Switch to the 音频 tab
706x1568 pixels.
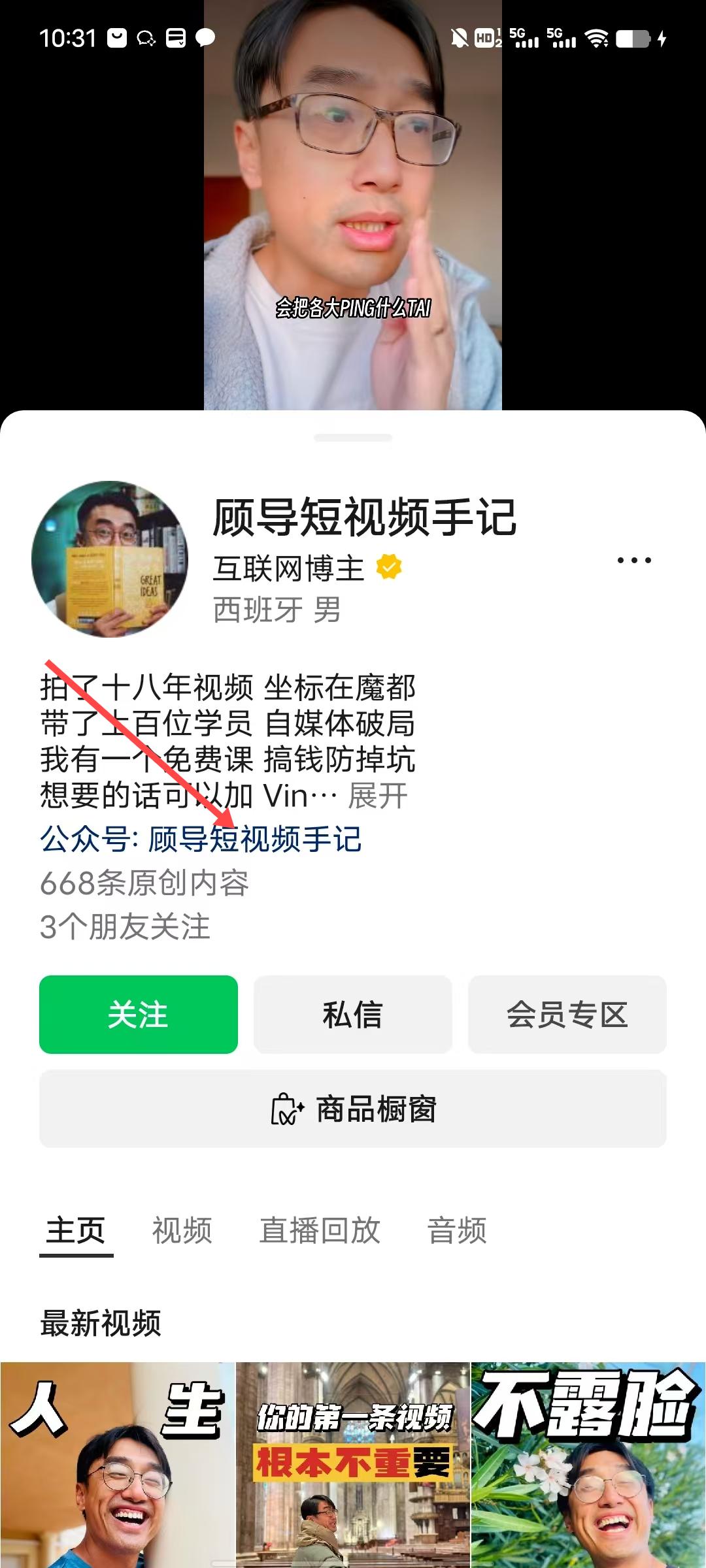click(457, 1230)
